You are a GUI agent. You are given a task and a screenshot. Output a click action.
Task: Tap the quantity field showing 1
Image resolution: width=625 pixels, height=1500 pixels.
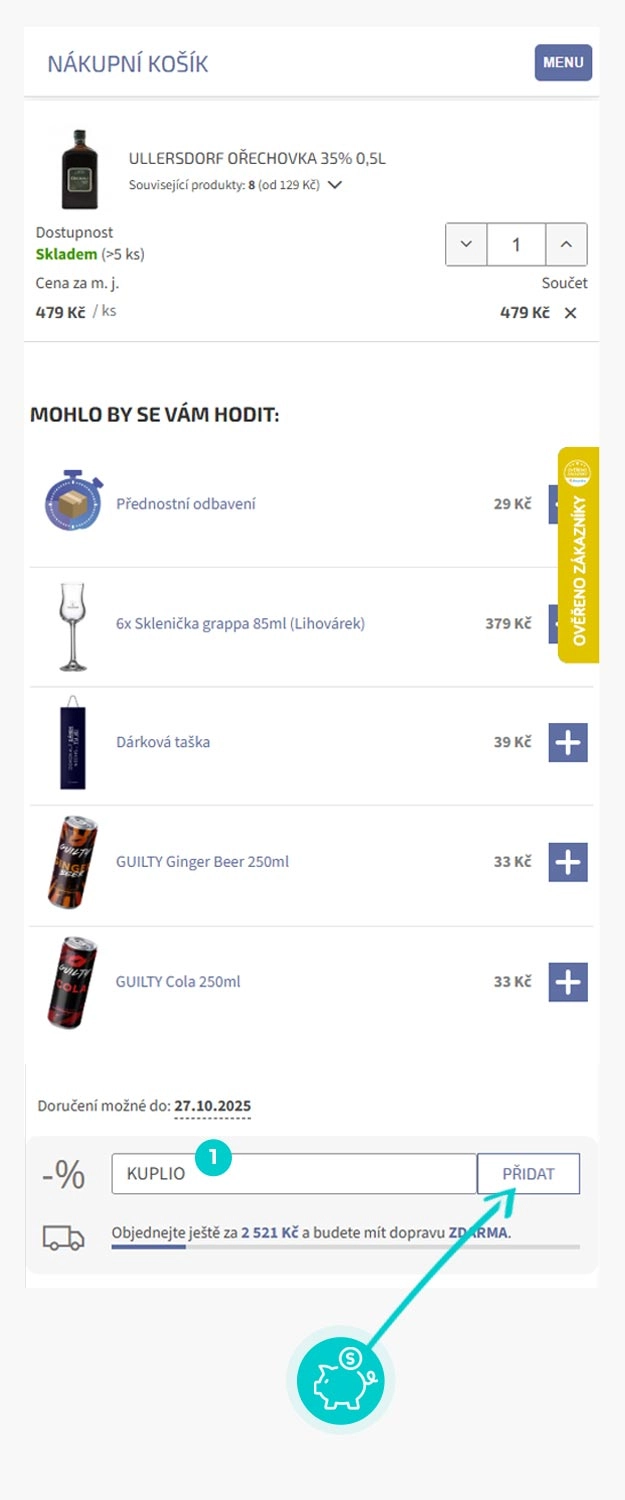point(516,244)
